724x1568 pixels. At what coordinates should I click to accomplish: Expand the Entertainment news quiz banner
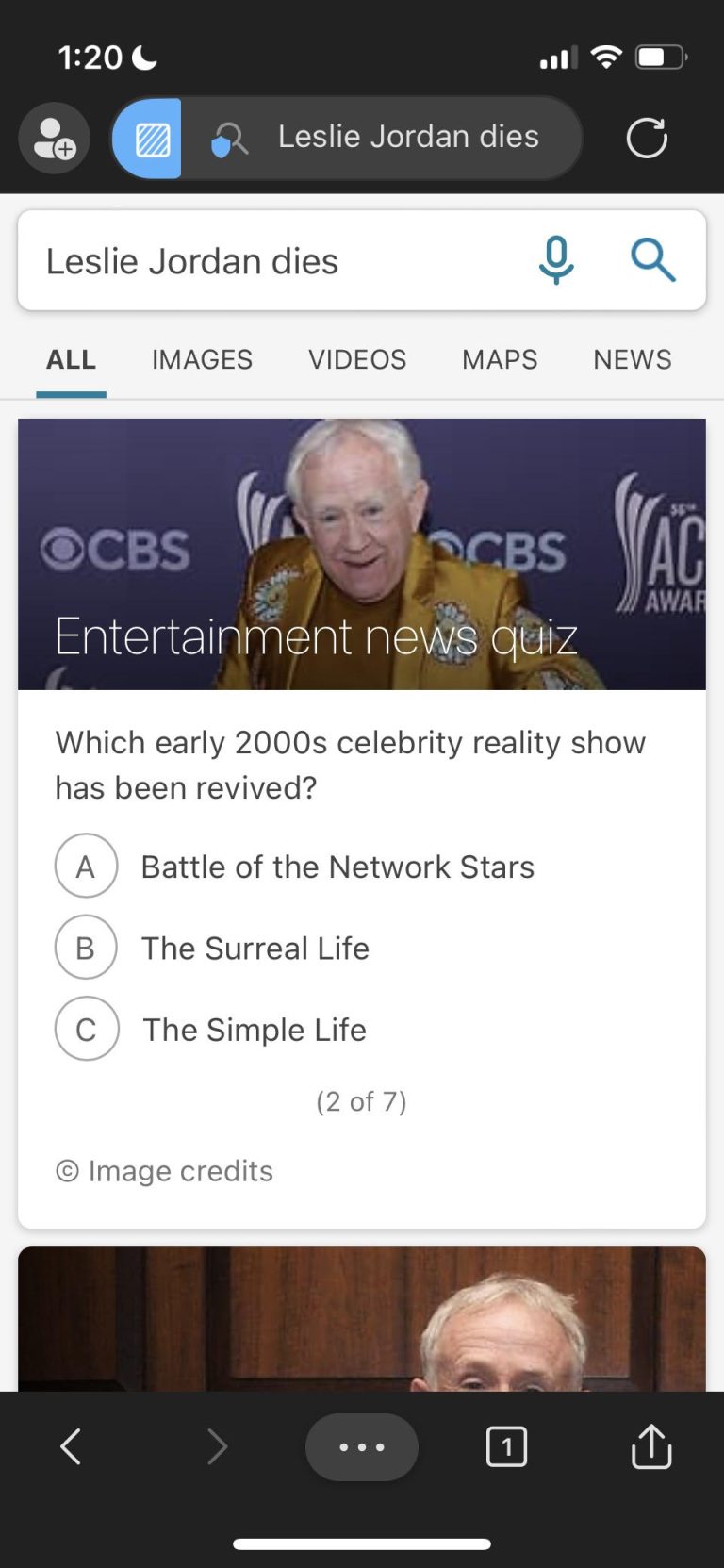pos(362,553)
